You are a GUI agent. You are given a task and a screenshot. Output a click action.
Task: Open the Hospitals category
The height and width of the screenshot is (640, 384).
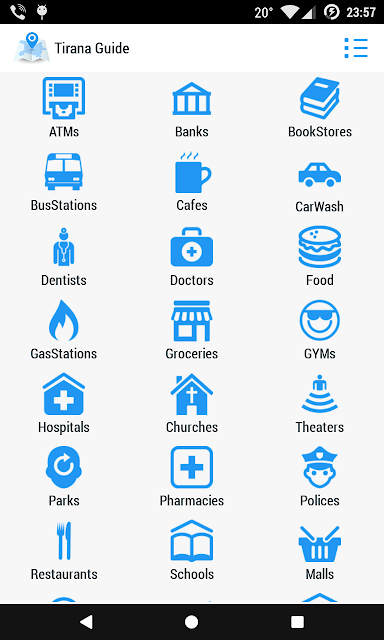click(64, 403)
